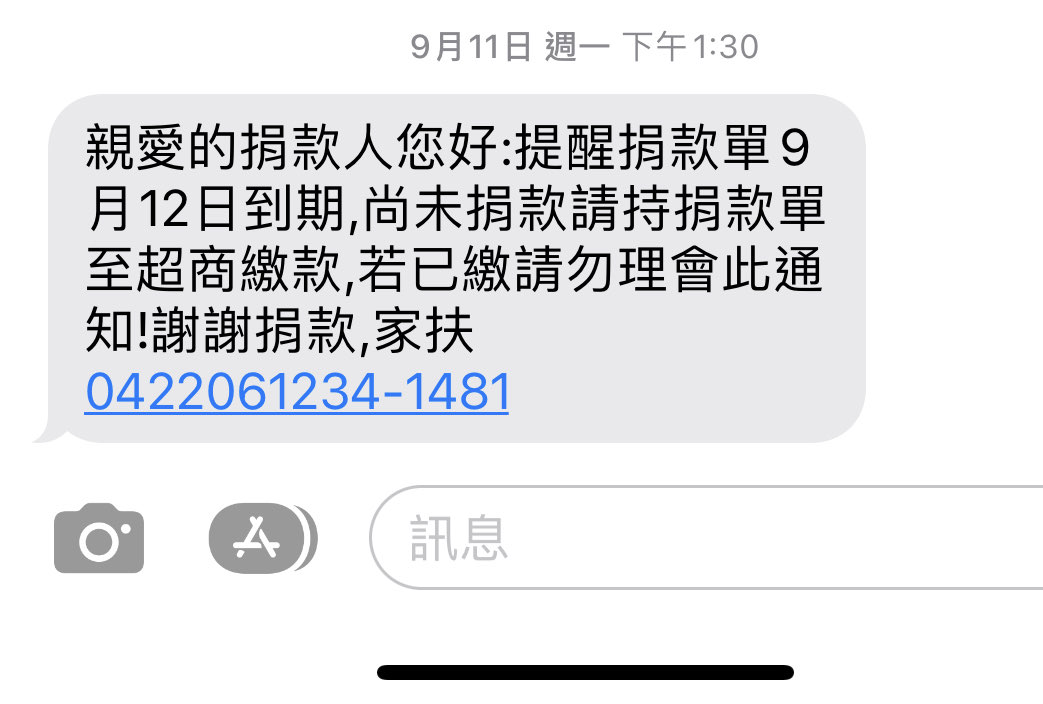
Task: Tap the 訊息 message input field
Action: pyautogui.click(x=700, y=538)
